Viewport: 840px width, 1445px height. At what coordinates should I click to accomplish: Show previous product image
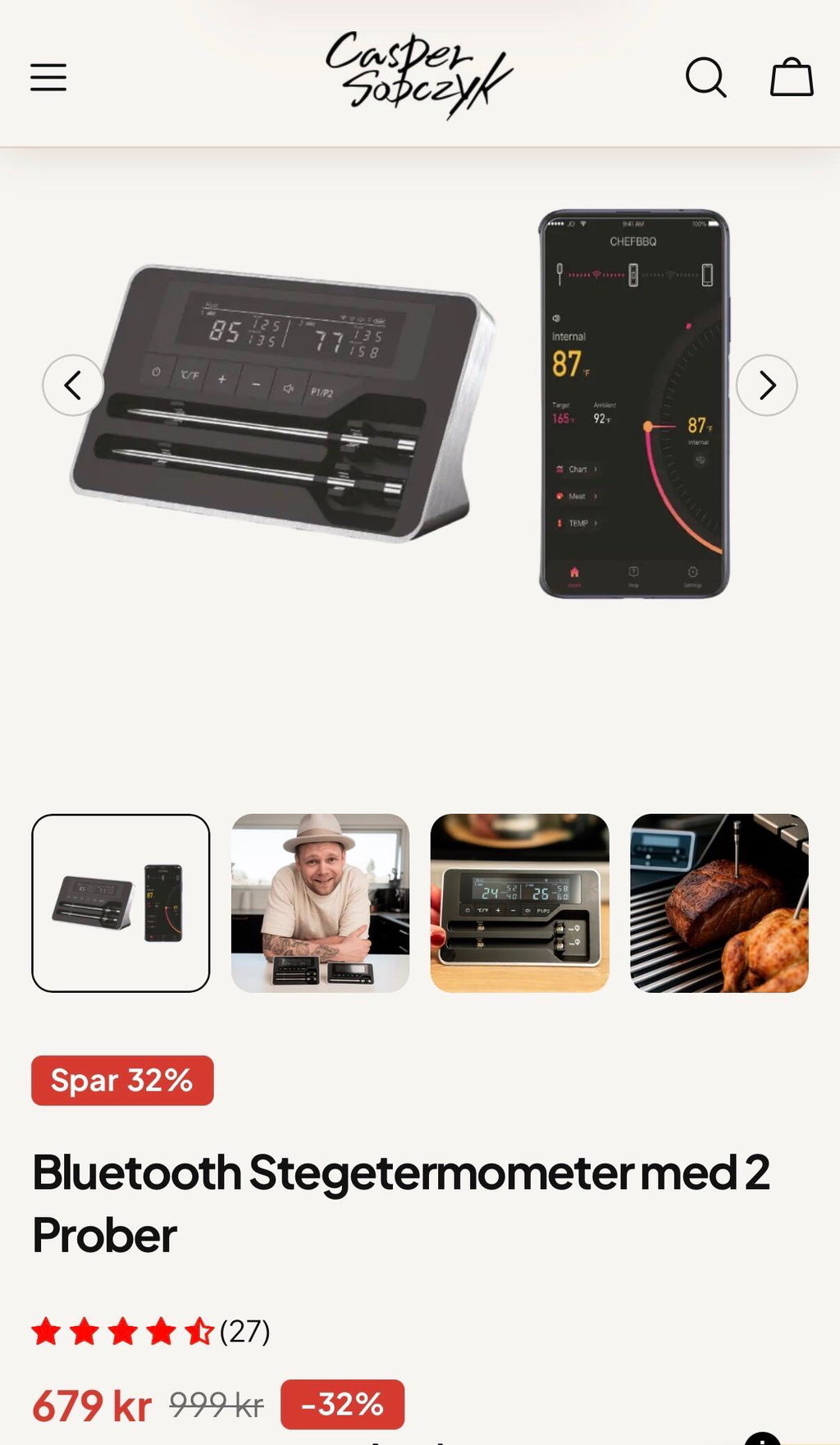pyautogui.click(x=73, y=385)
